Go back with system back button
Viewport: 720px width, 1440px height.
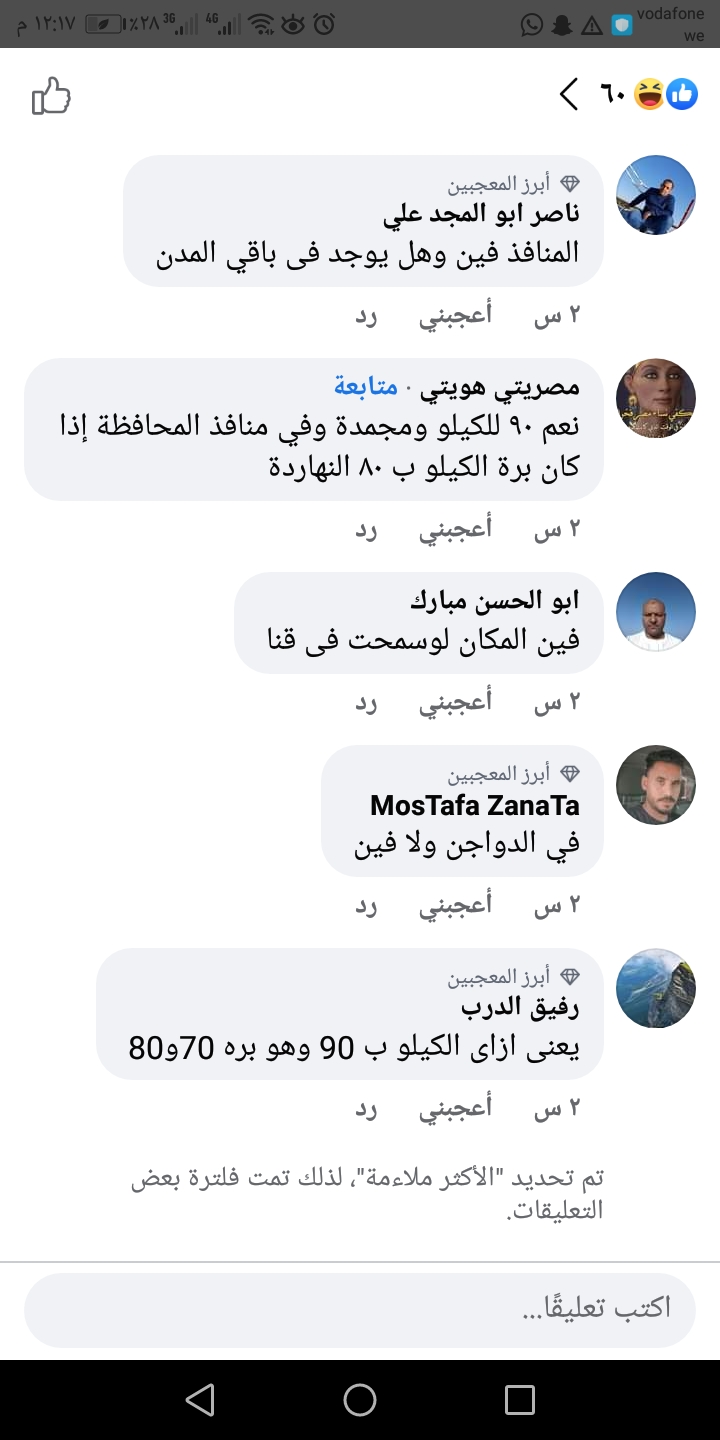[200, 1399]
